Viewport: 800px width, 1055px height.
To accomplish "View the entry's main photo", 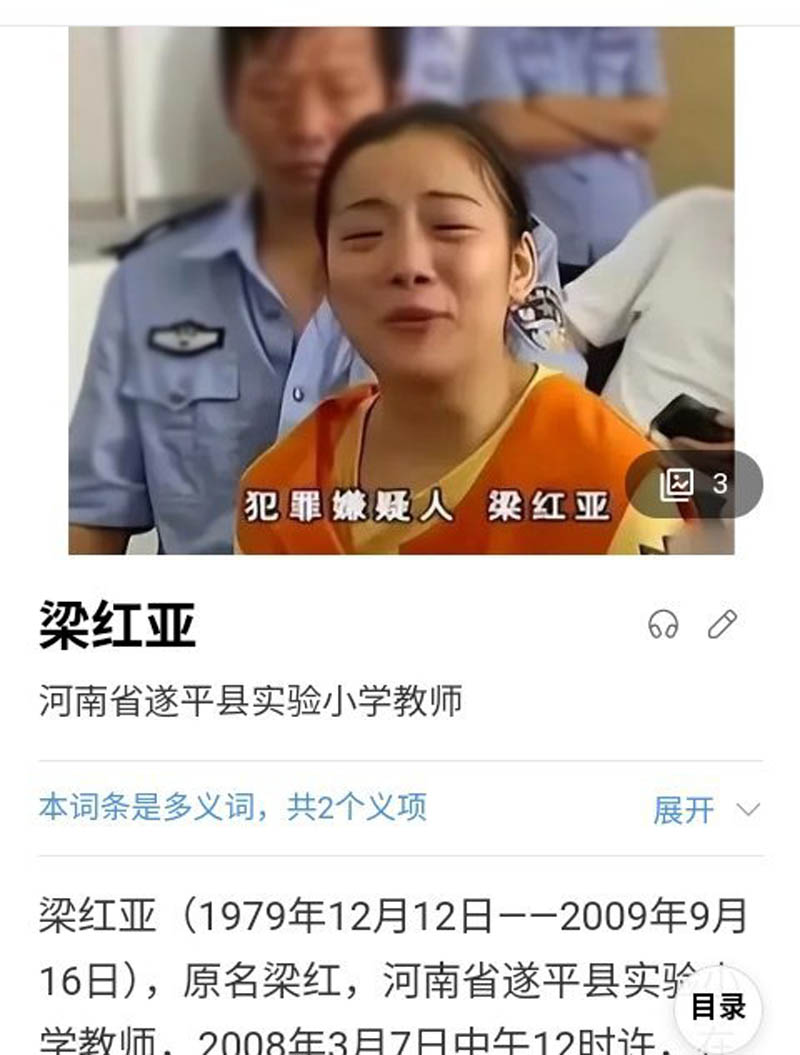I will click(400, 290).
